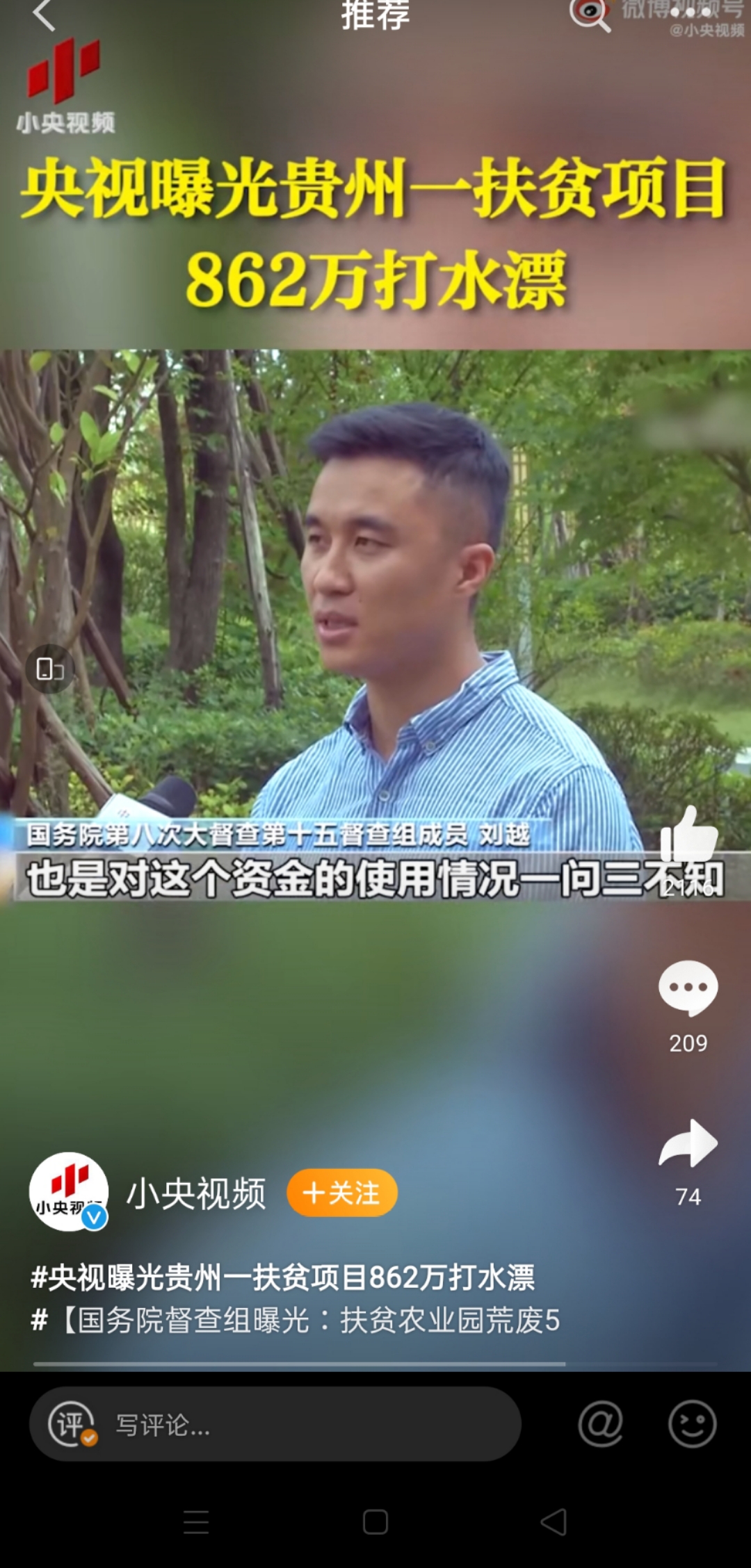The width and height of the screenshot is (751, 1568).
Task: Tap system back navigation button
Action: (x=554, y=1522)
